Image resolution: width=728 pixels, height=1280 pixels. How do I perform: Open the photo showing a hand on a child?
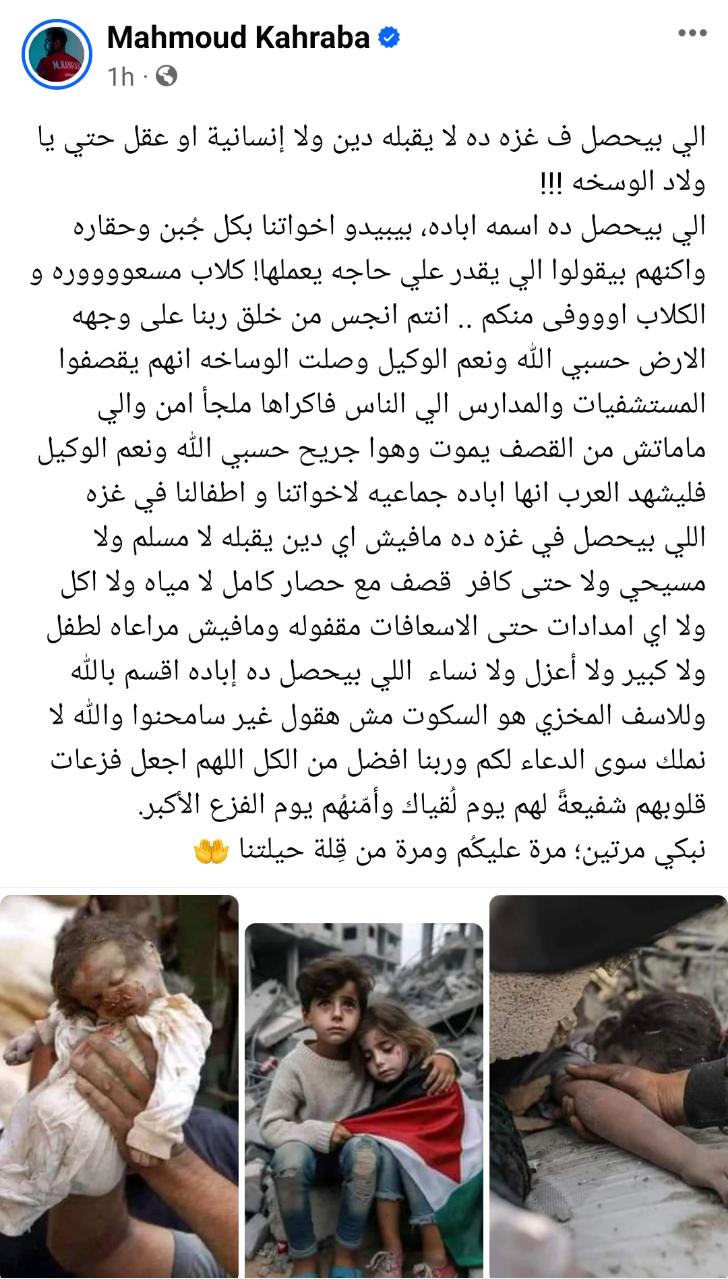coord(608,1086)
